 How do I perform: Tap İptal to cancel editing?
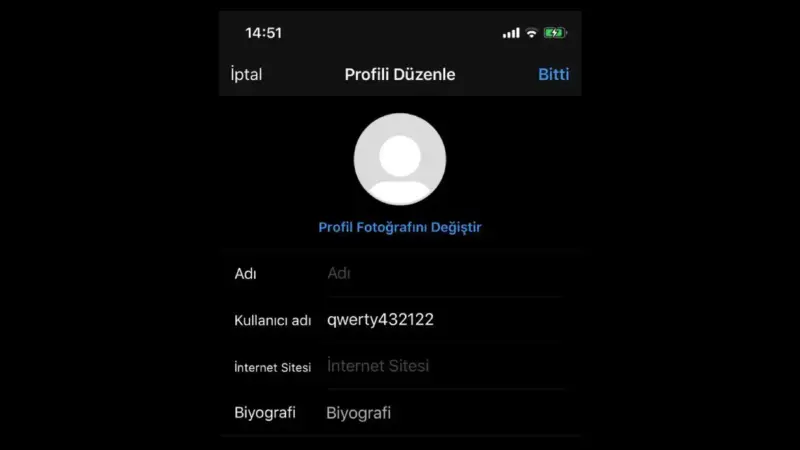[x=246, y=74]
